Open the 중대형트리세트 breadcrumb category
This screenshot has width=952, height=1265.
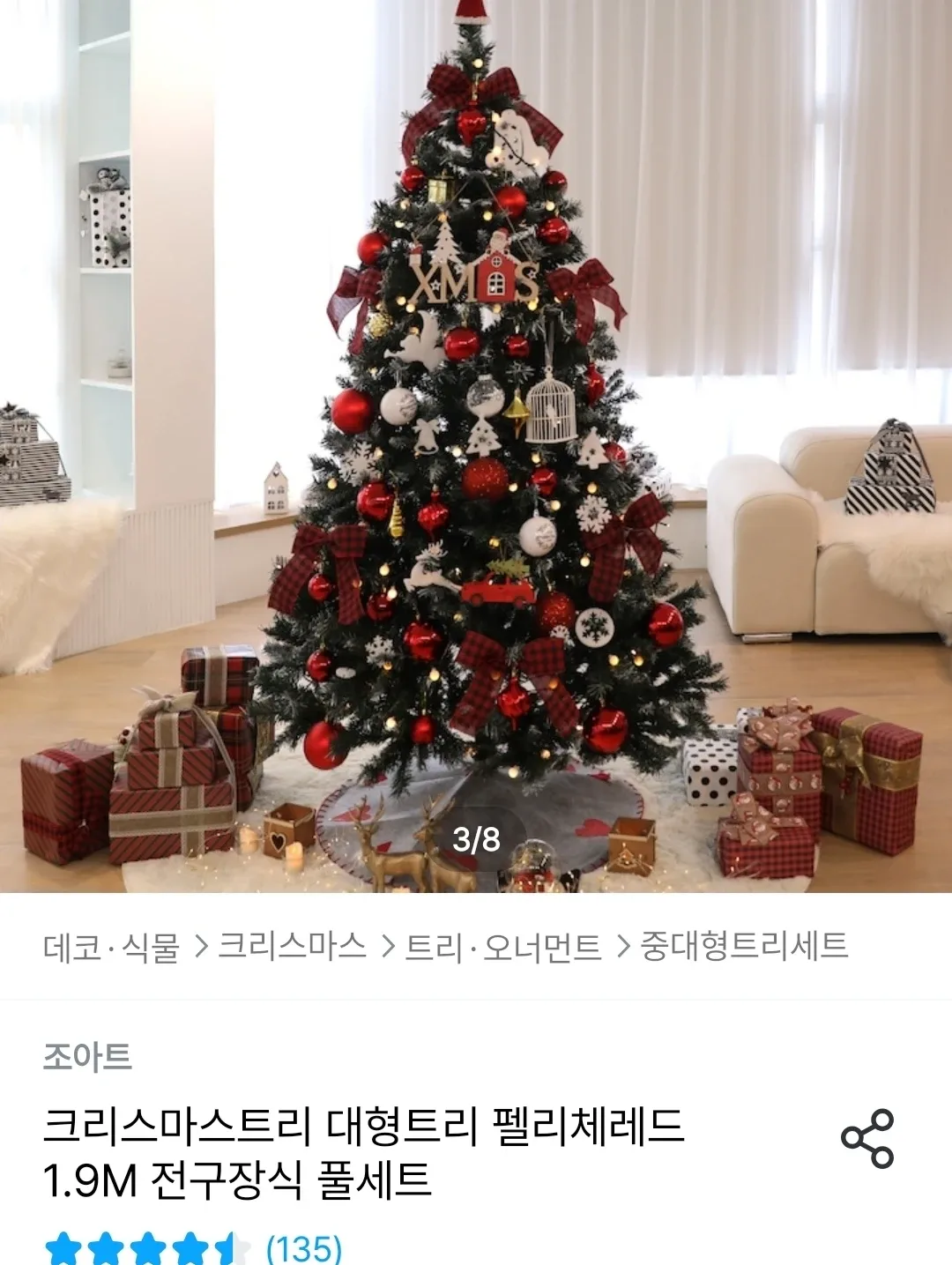(743, 947)
